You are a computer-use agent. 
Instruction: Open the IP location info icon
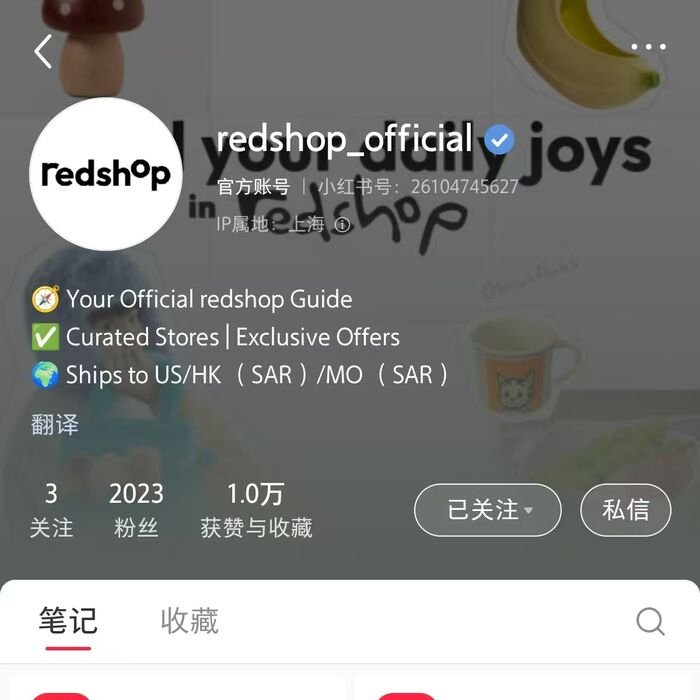[x=343, y=225]
